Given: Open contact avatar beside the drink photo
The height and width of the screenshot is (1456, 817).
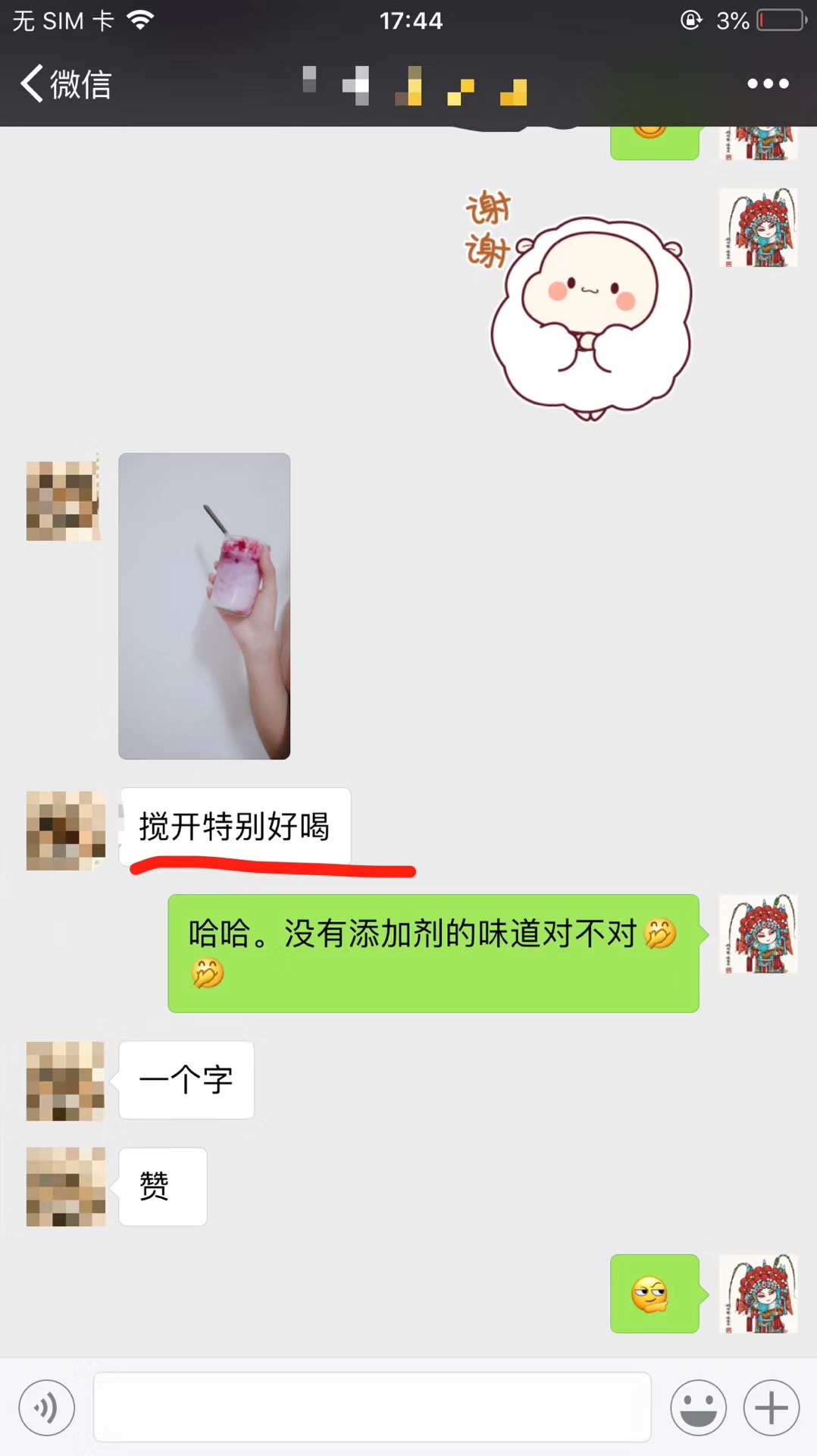Looking at the screenshot, I should 64,500.
